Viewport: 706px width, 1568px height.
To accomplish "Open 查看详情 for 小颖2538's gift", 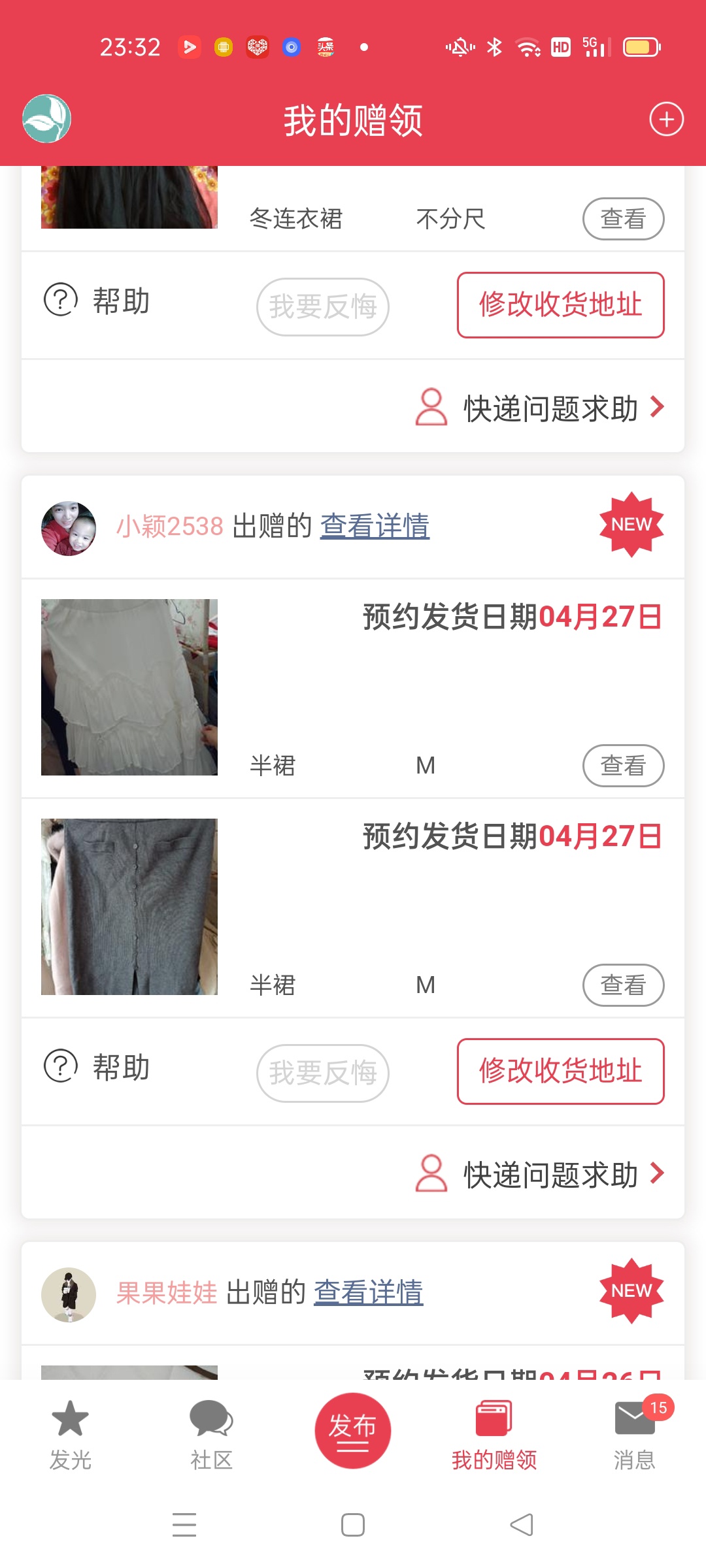I will [x=375, y=526].
